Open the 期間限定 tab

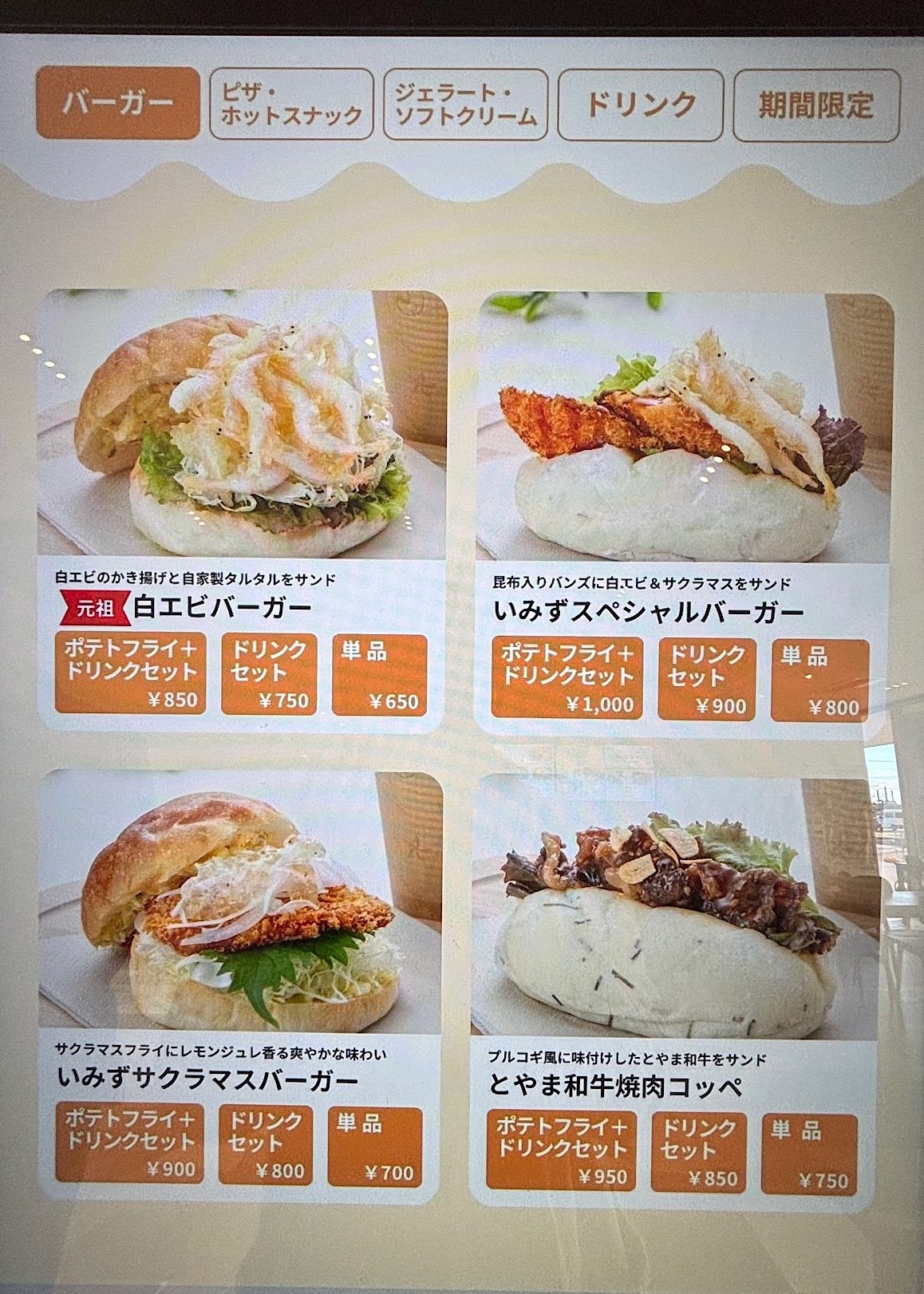815,105
